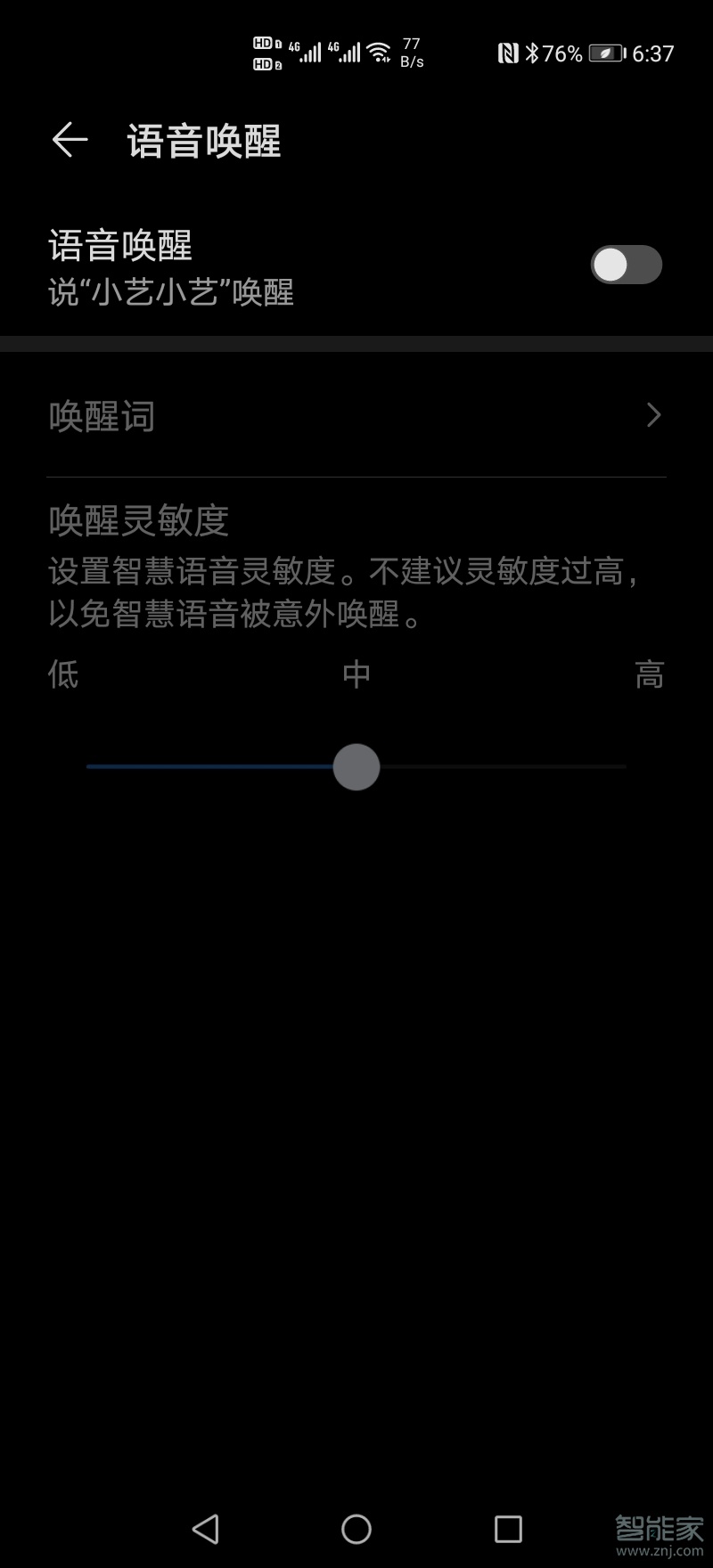Expand the wake word option row
This screenshot has width=713, height=1568.
tap(356, 415)
